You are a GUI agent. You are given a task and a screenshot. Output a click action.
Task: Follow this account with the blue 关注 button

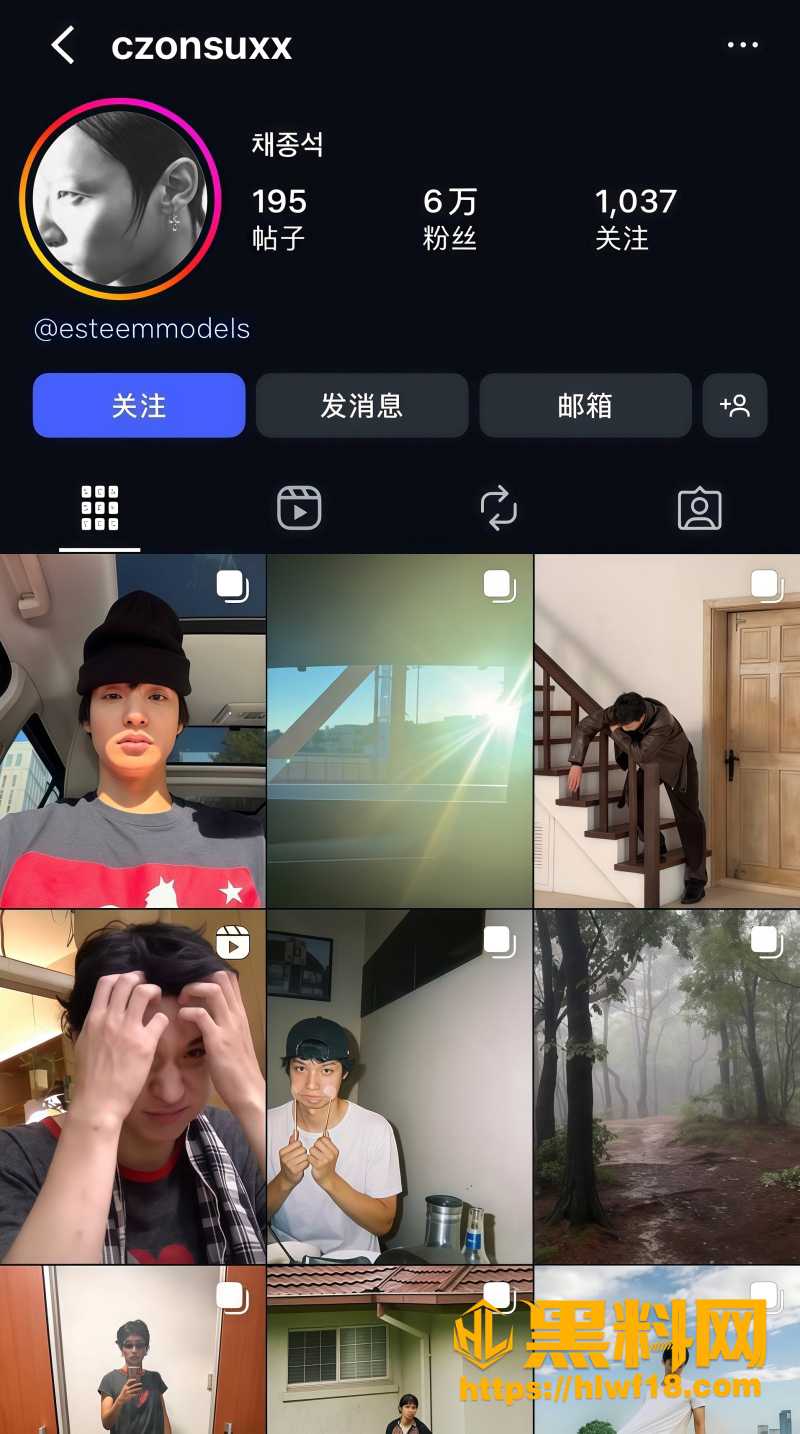coord(139,405)
